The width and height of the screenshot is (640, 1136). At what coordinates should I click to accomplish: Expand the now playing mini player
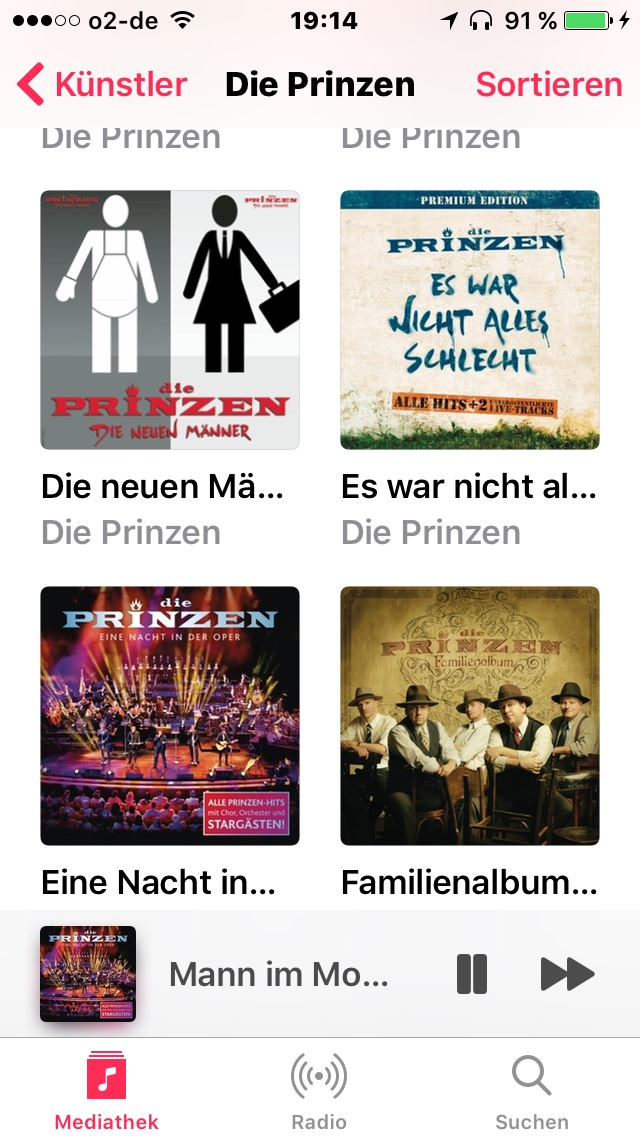278,974
